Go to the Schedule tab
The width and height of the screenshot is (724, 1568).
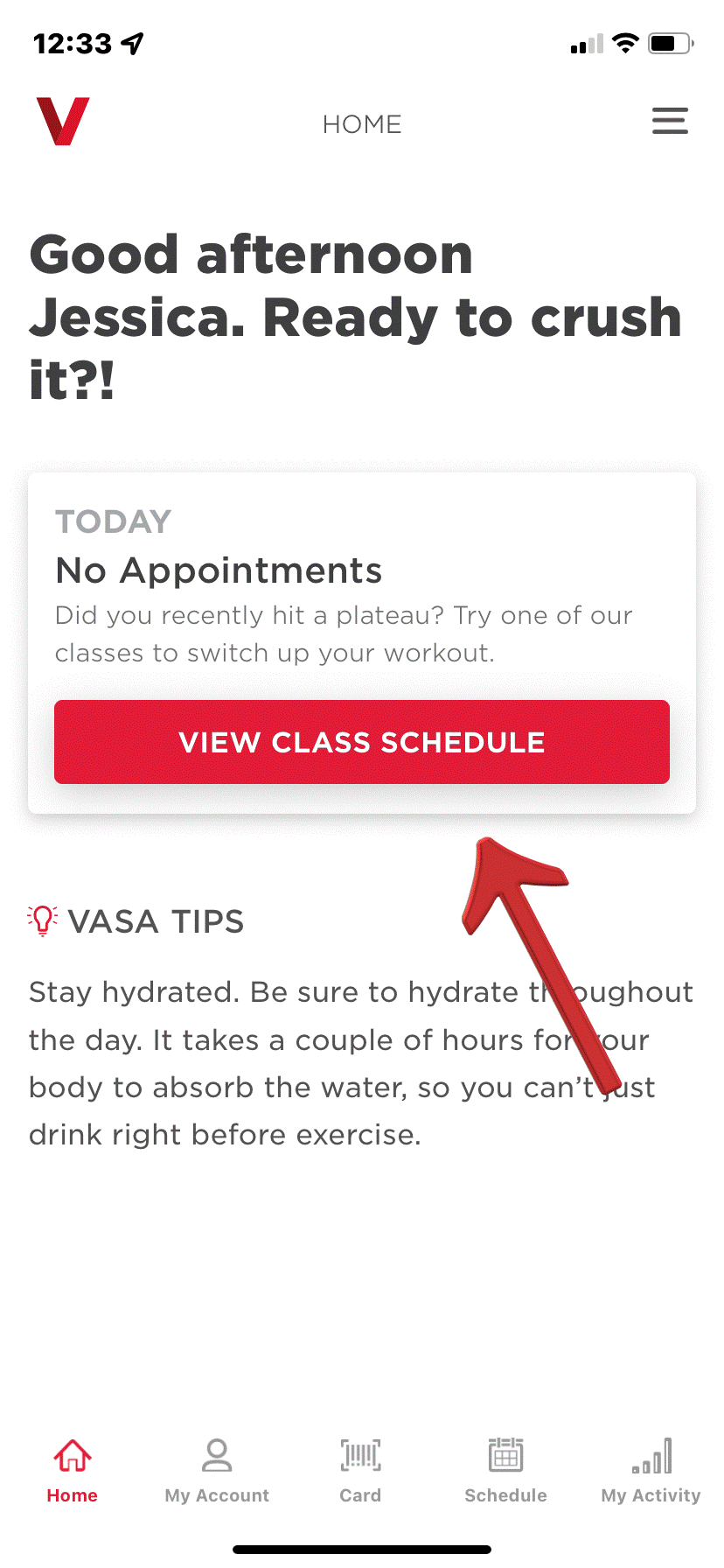[x=505, y=1470]
